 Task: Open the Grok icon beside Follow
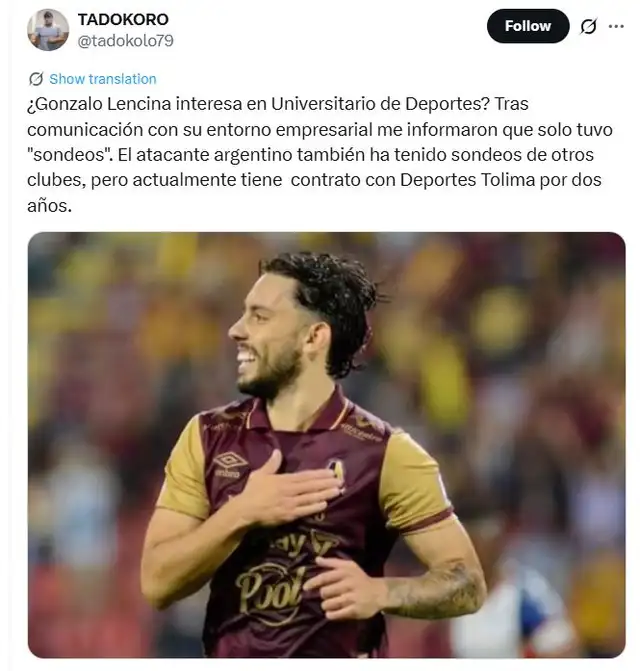pos(588,27)
